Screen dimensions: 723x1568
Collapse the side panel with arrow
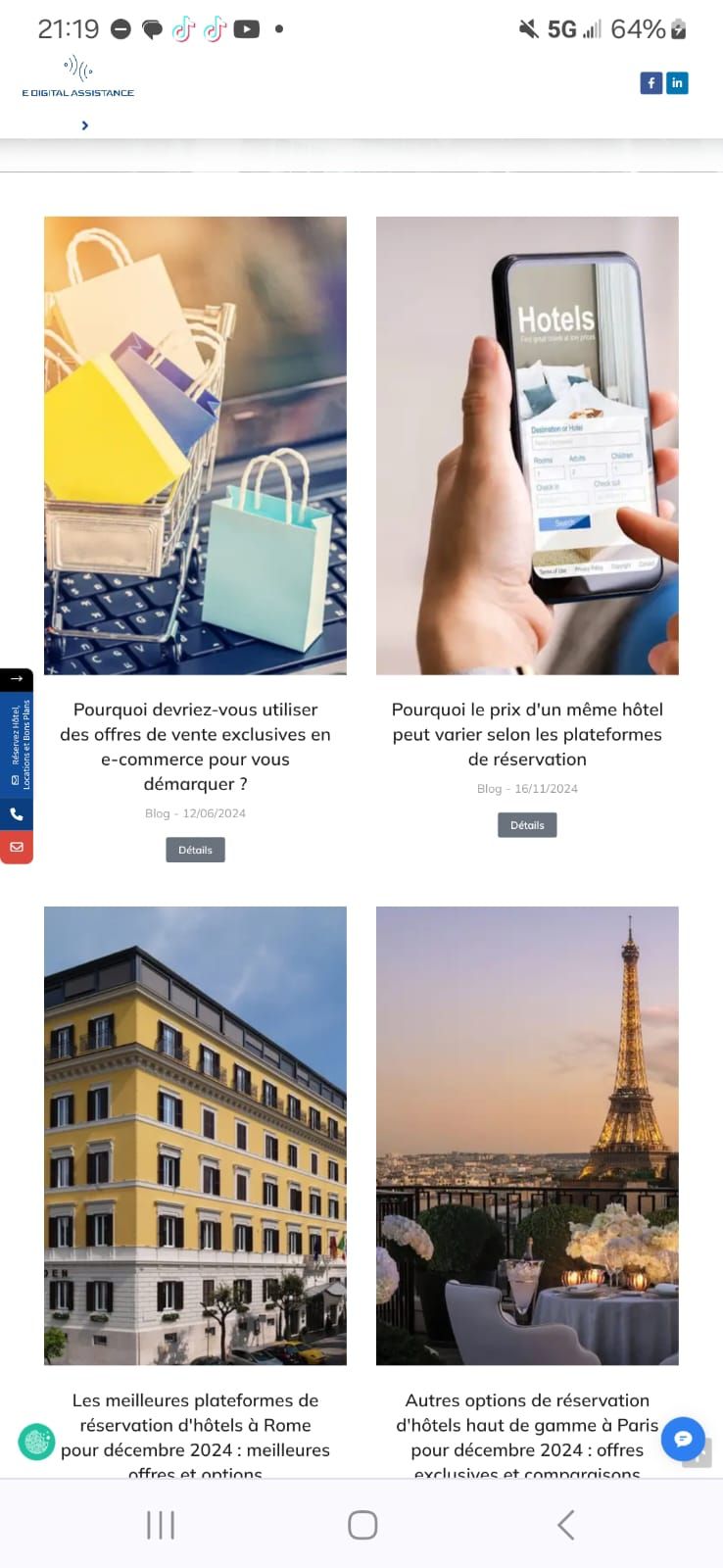(x=17, y=678)
